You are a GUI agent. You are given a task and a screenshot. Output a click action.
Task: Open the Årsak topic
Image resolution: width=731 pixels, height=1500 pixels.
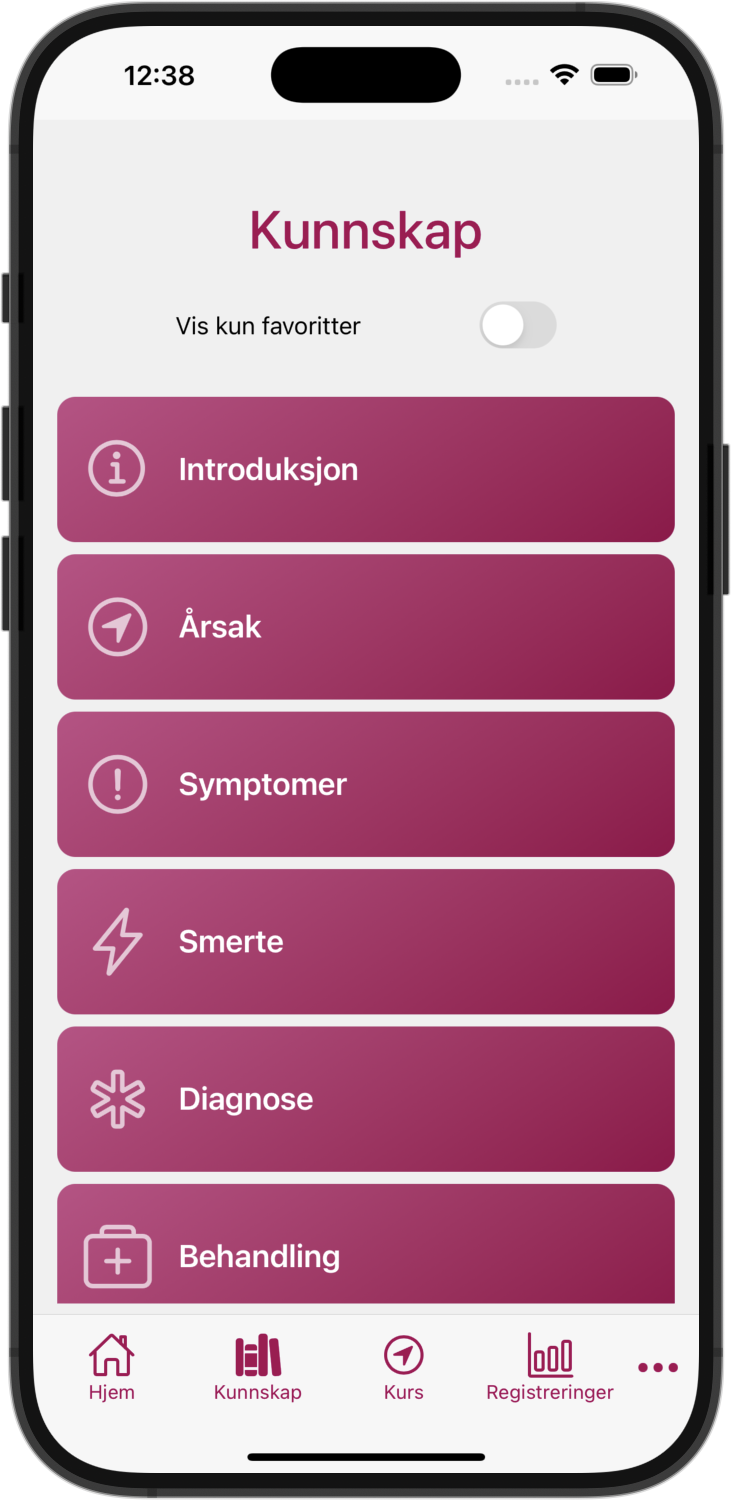pos(365,627)
